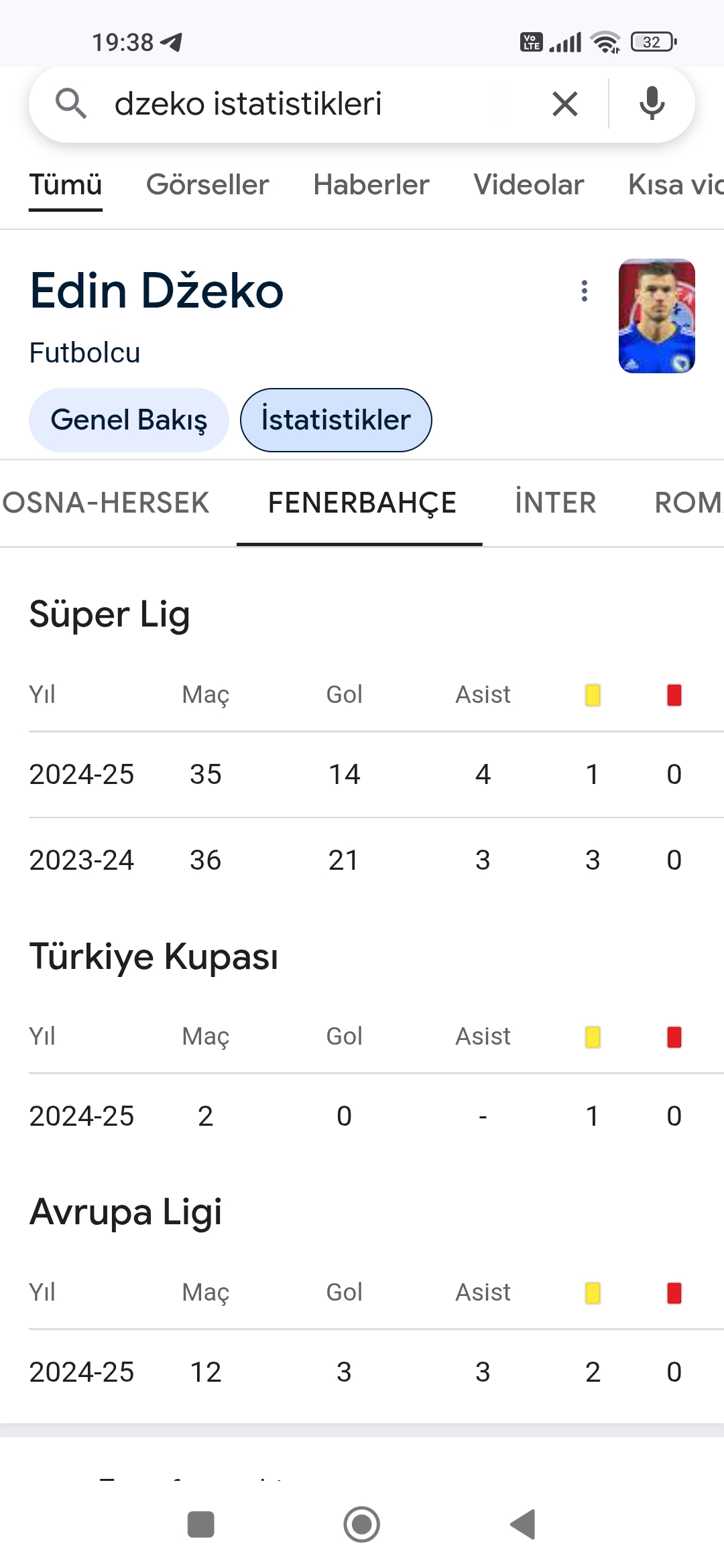Select the Genel Bakış chip
The image size is (724, 1568).
pyautogui.click(x=129, y=420)
